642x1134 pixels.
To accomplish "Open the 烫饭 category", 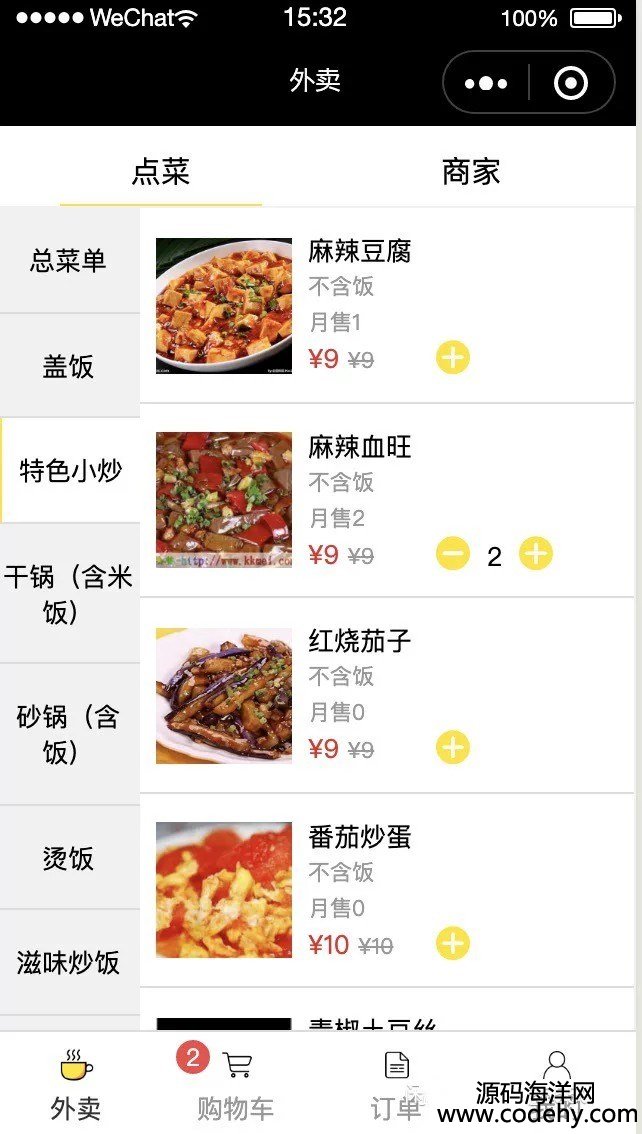I will [69, 858].
